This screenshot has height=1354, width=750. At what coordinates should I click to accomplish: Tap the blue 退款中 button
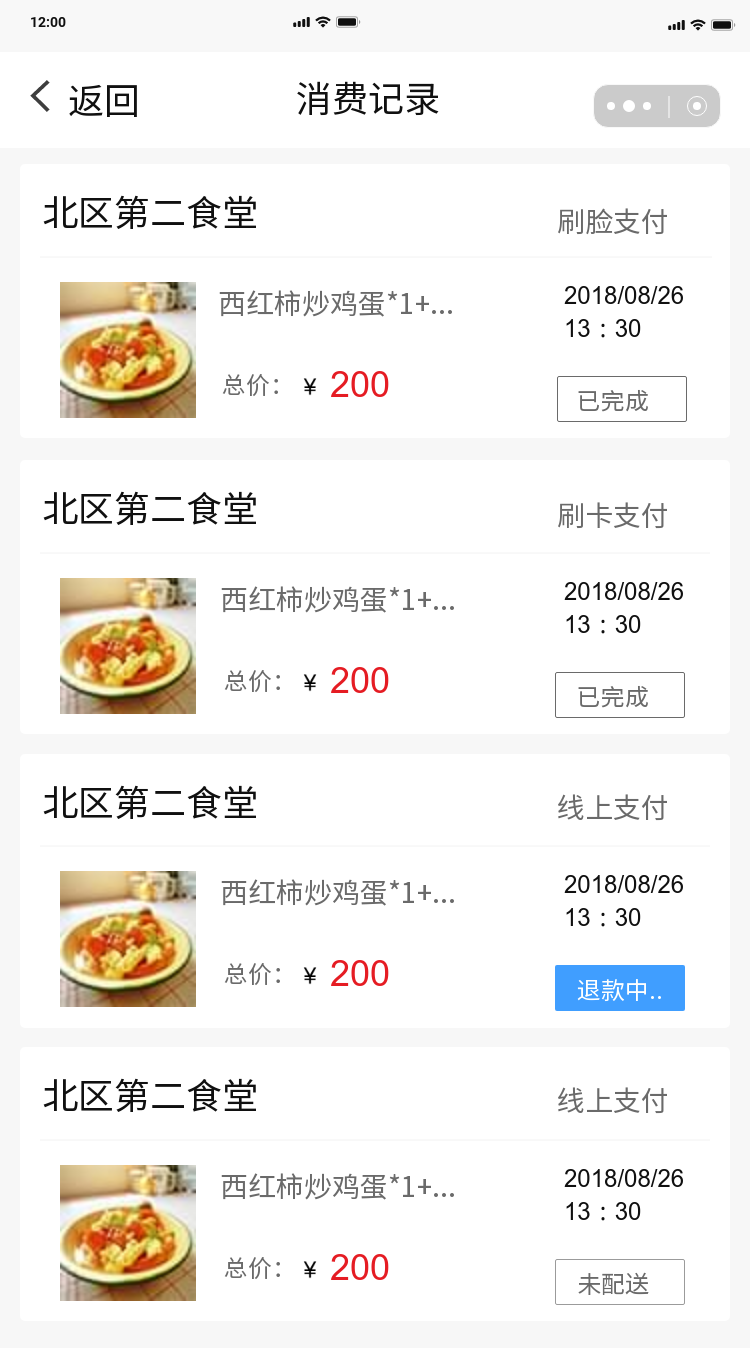pyautogui.click(x=620, y=987)
